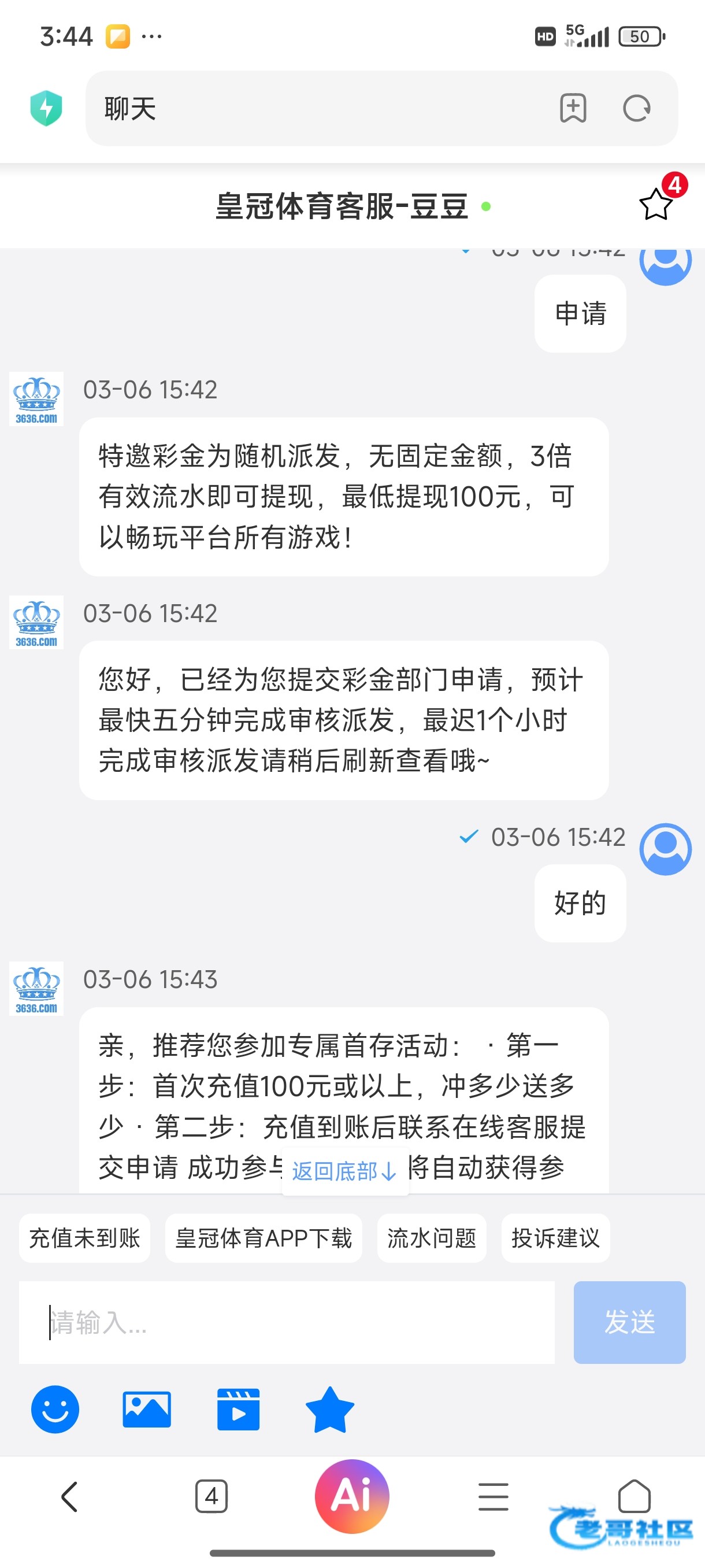705x1568 pixels.
Task: Focus the 请输入 message field
Action: click(x=286, y=1322)
